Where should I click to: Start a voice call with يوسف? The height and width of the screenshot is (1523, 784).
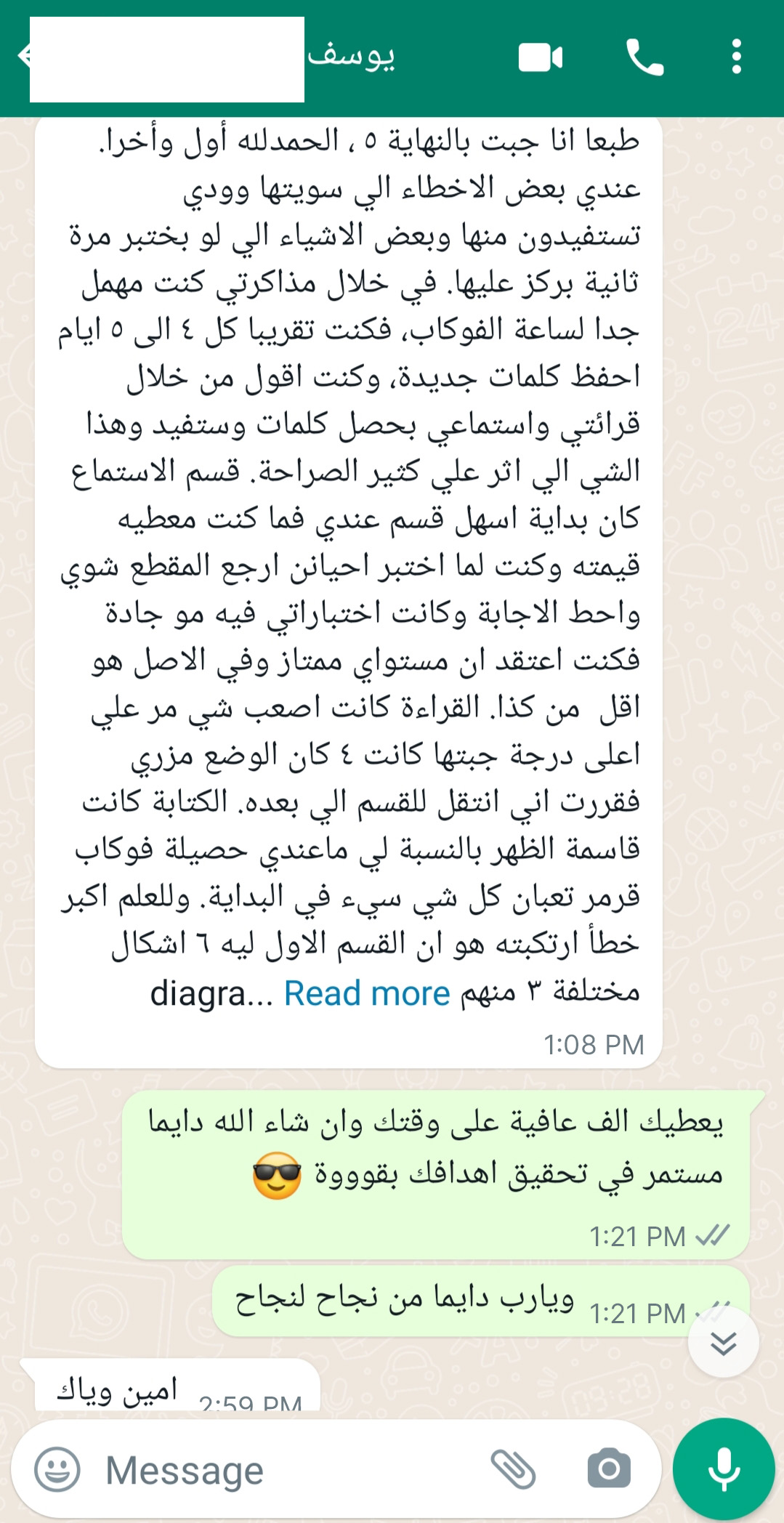[x=644, y=57]
